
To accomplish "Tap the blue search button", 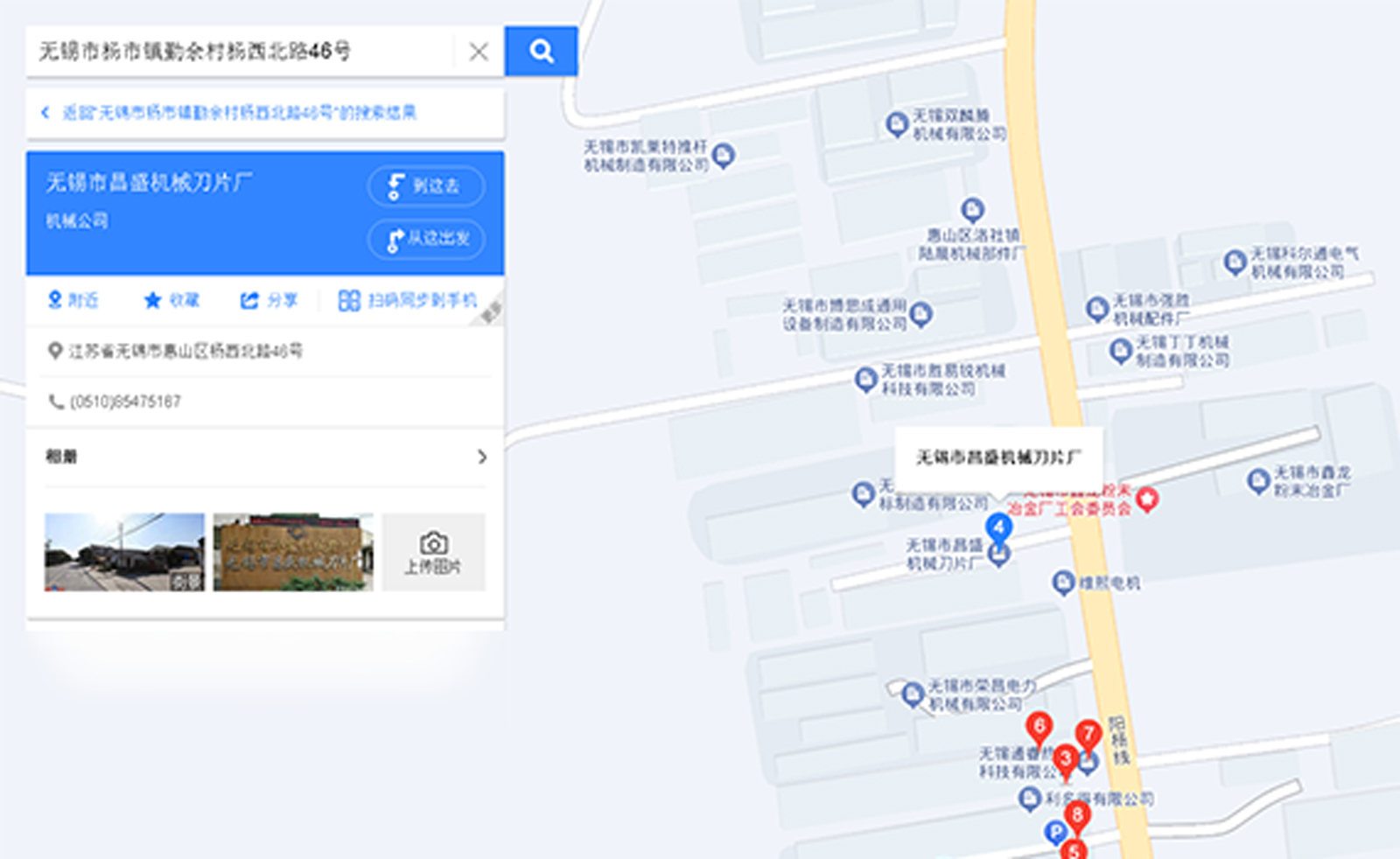I will 541,51.
